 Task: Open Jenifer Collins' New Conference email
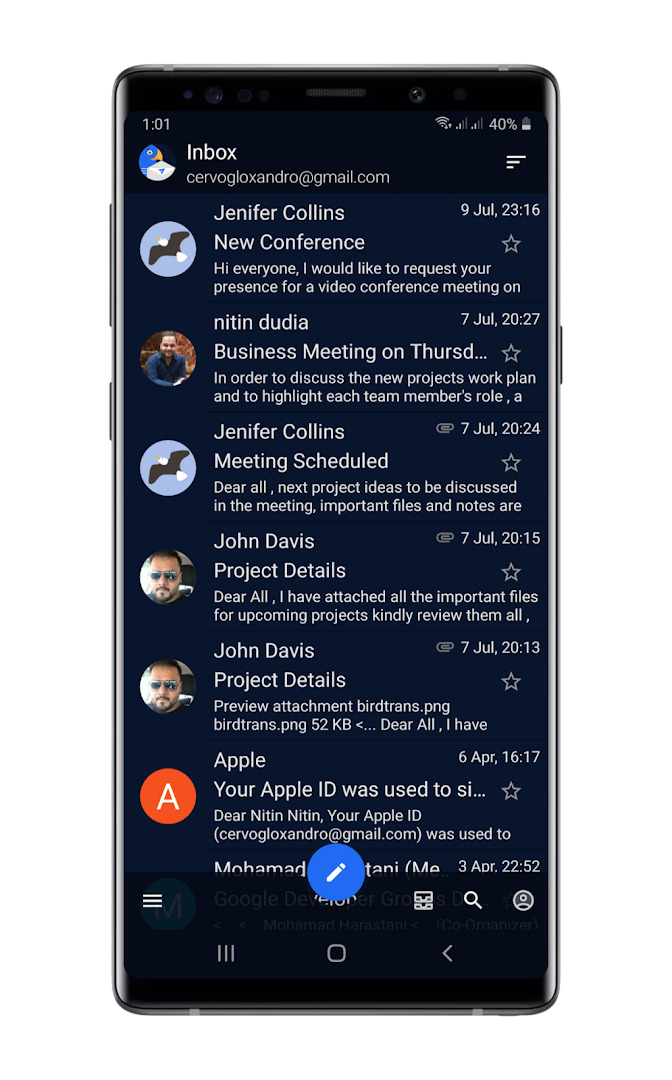tap(336, 248)
